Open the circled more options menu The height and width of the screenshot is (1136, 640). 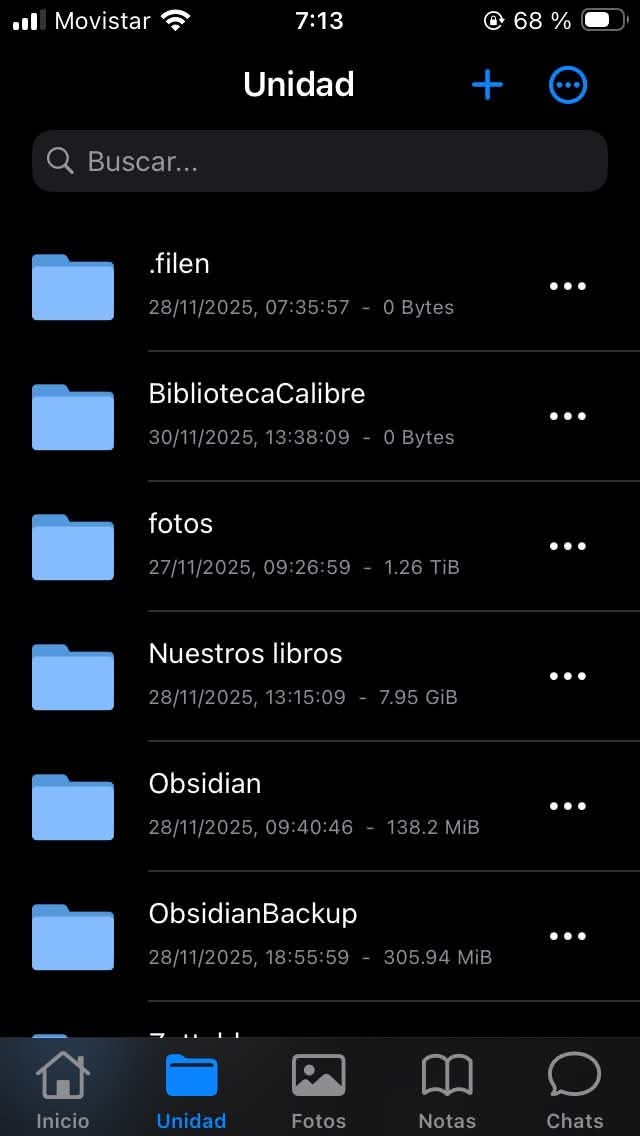click(568, 85)
